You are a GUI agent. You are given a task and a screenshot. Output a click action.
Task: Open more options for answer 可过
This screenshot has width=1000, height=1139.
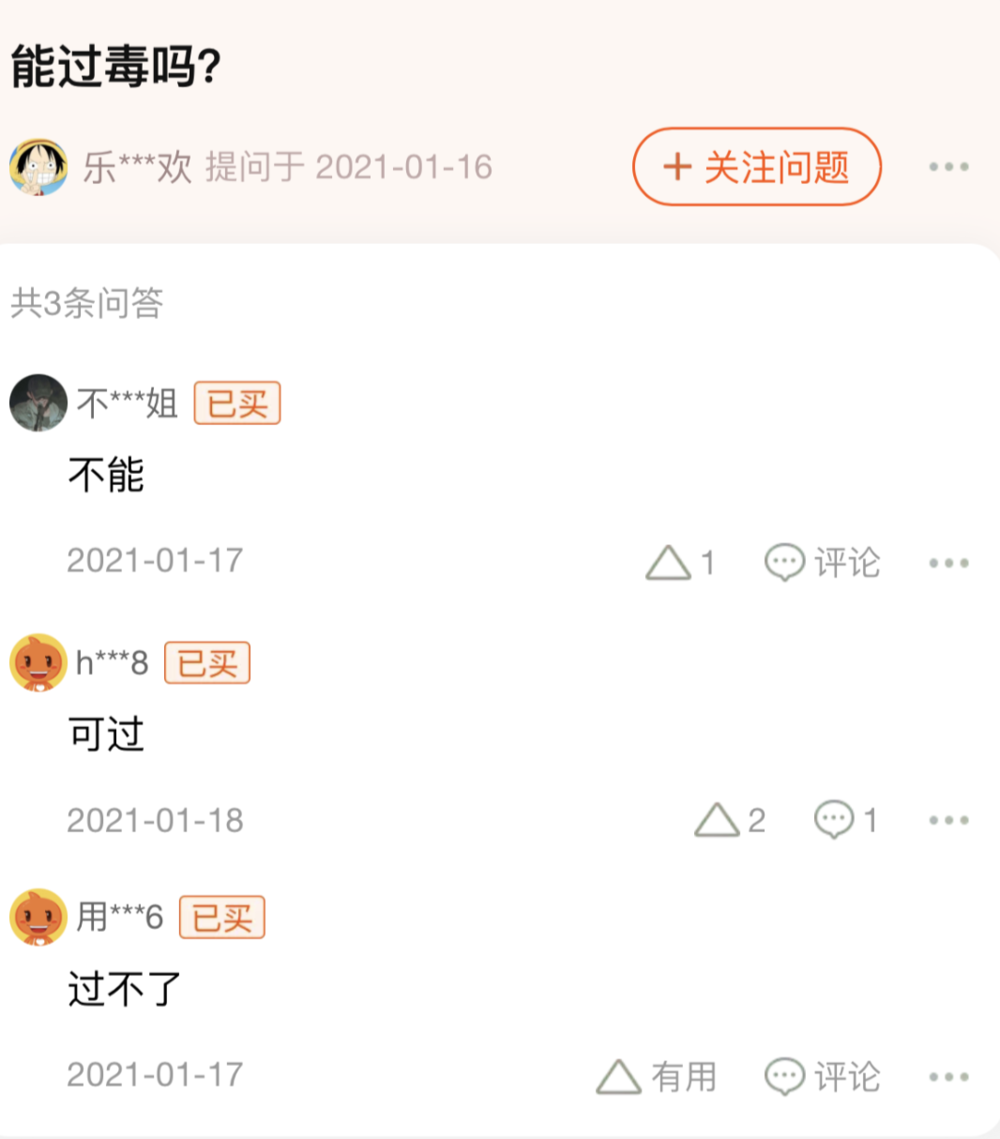coord(948,821)
